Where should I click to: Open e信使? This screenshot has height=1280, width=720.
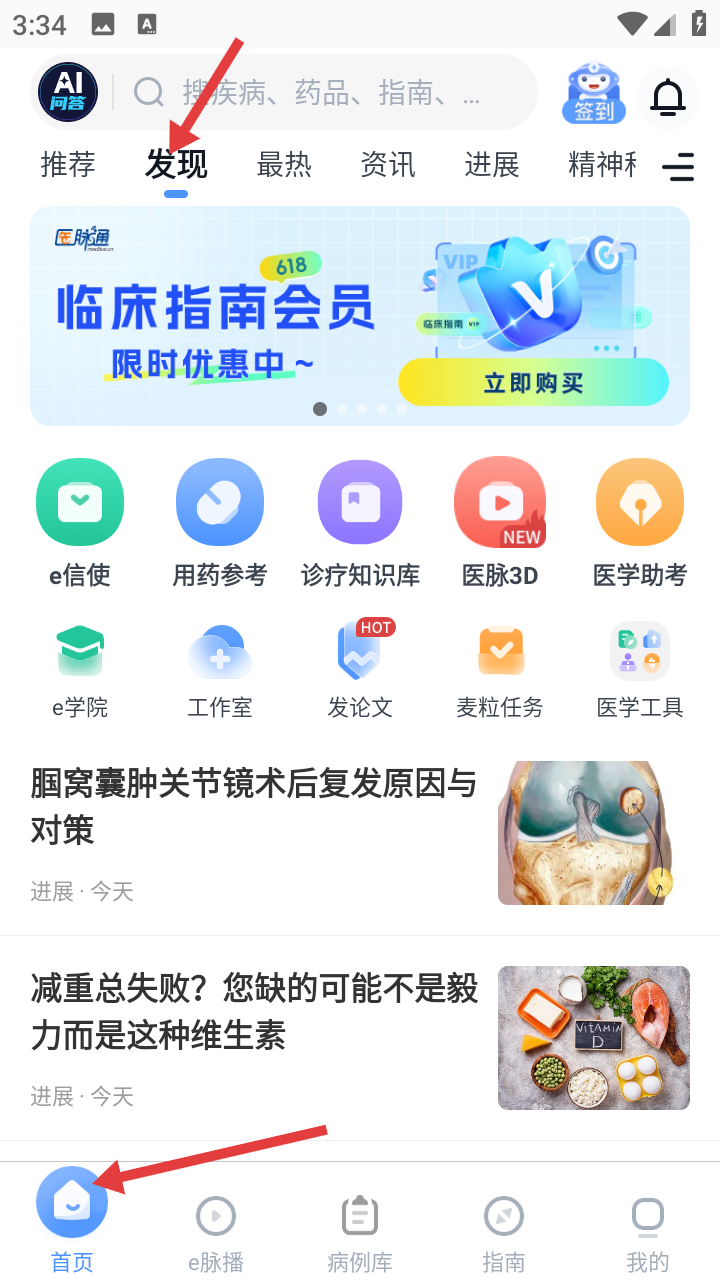[x=80, y=522]
